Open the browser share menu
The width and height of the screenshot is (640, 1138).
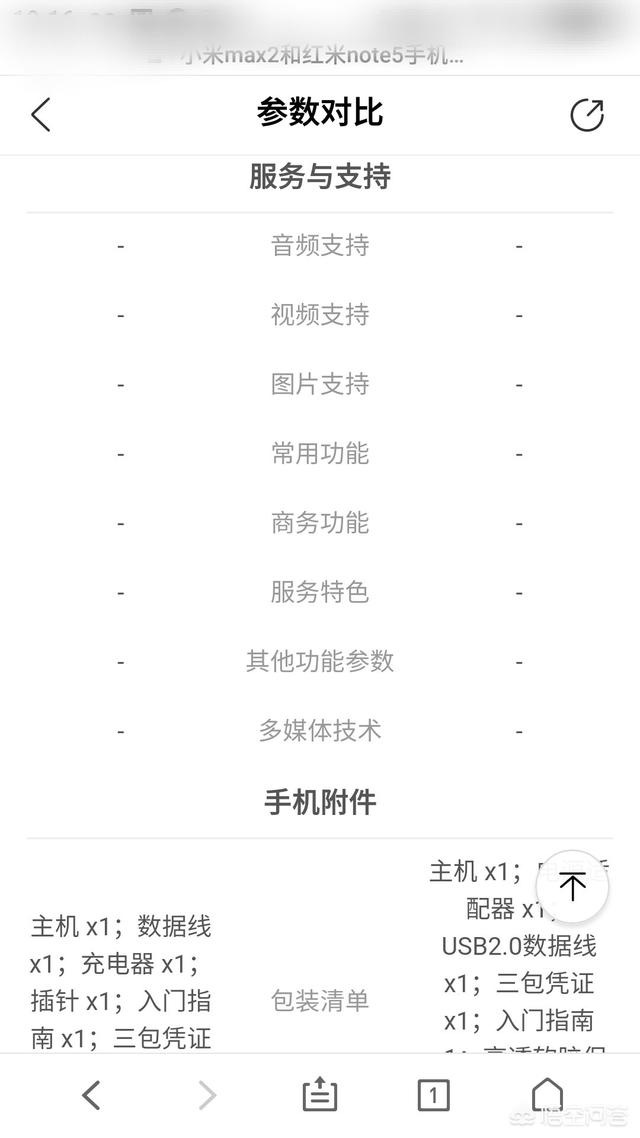pyautogui.click(x=320, y=1095)
